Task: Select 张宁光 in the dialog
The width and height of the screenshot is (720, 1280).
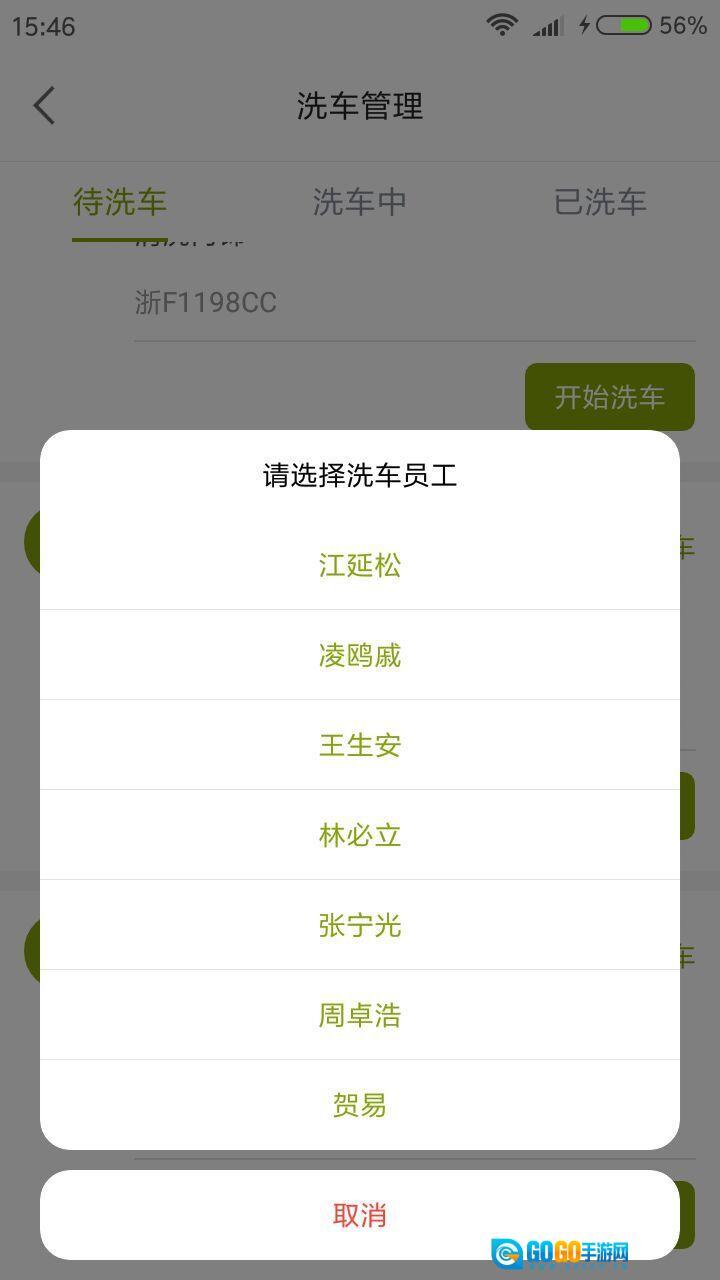Action: point(360,925)
